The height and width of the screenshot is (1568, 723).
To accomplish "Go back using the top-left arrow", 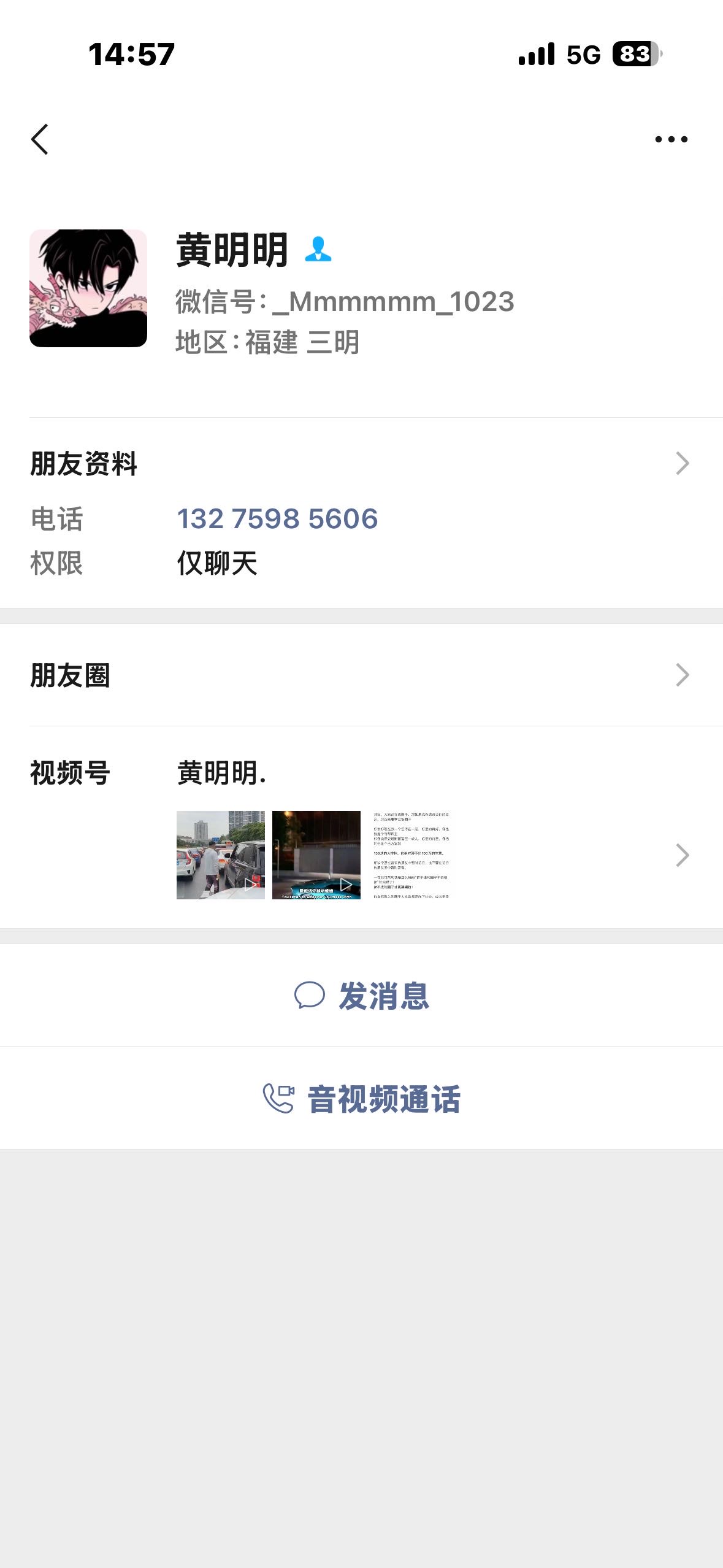I will click(40, 139).
